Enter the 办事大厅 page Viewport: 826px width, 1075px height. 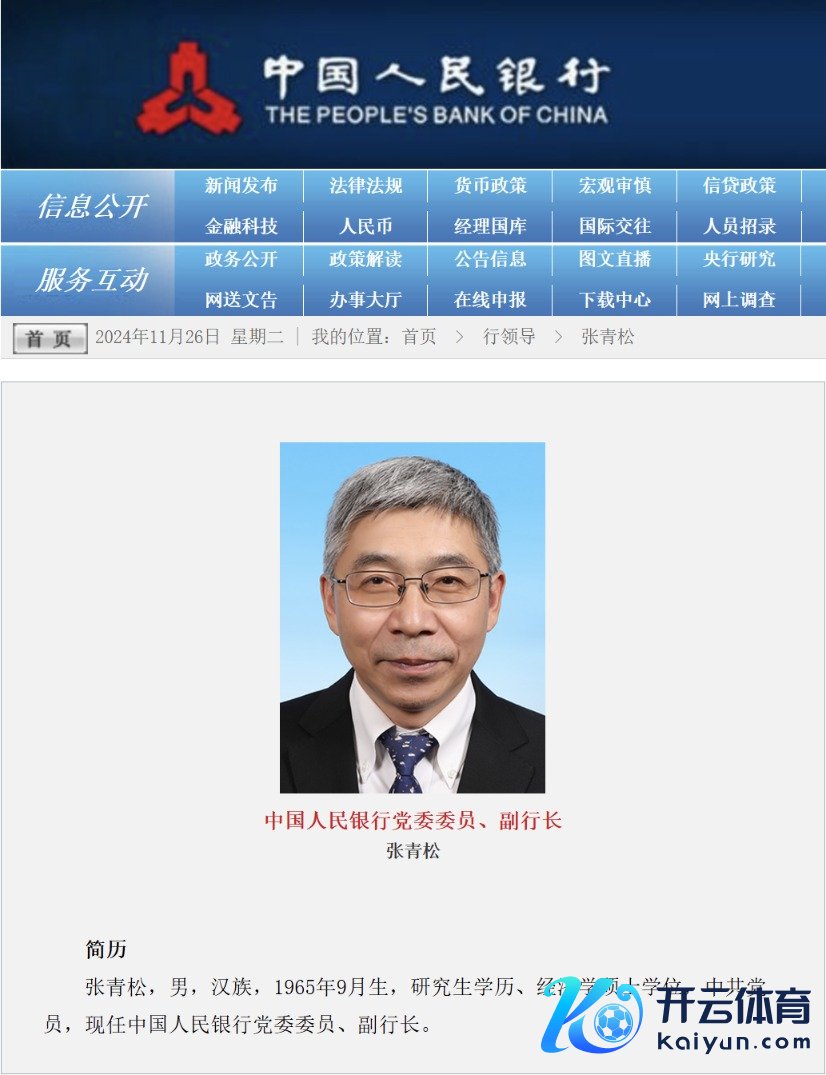pos(366,299)
